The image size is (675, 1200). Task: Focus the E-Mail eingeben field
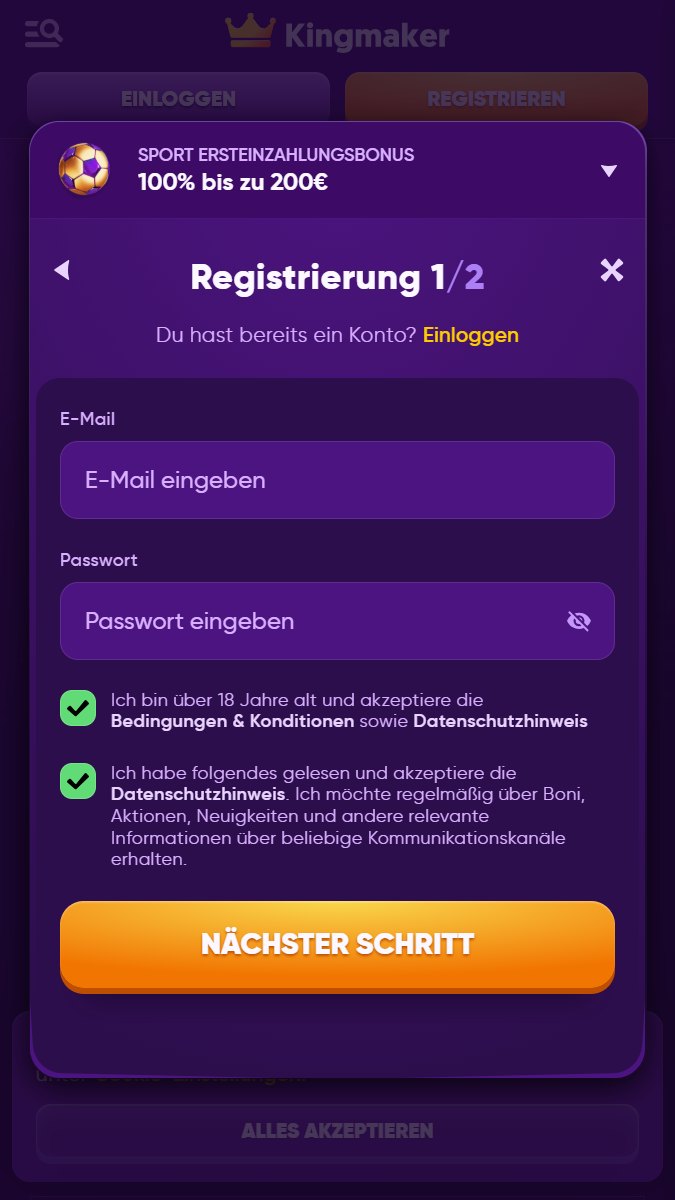coord(337,480)
